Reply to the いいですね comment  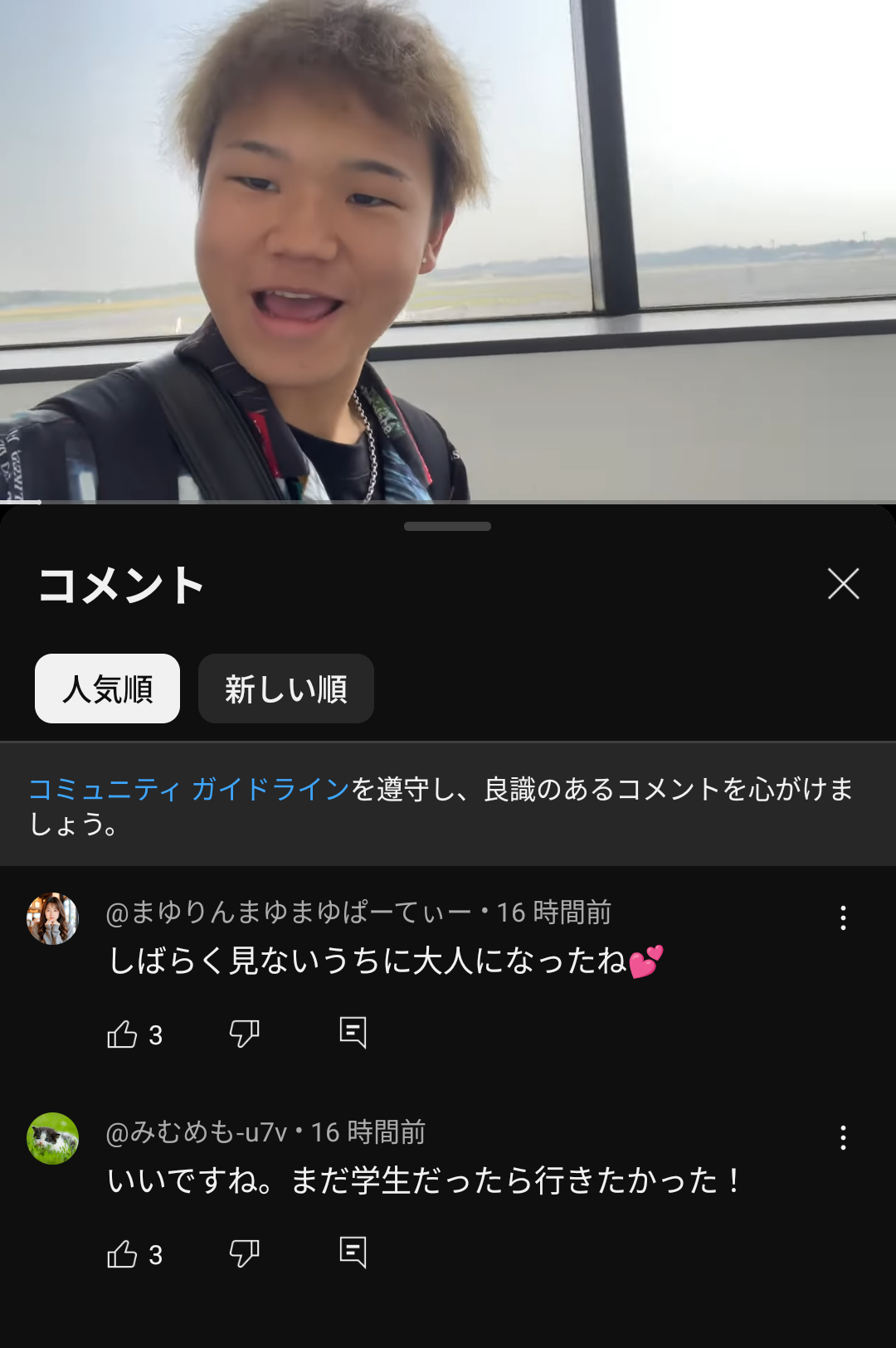[x=353, y=1253]
